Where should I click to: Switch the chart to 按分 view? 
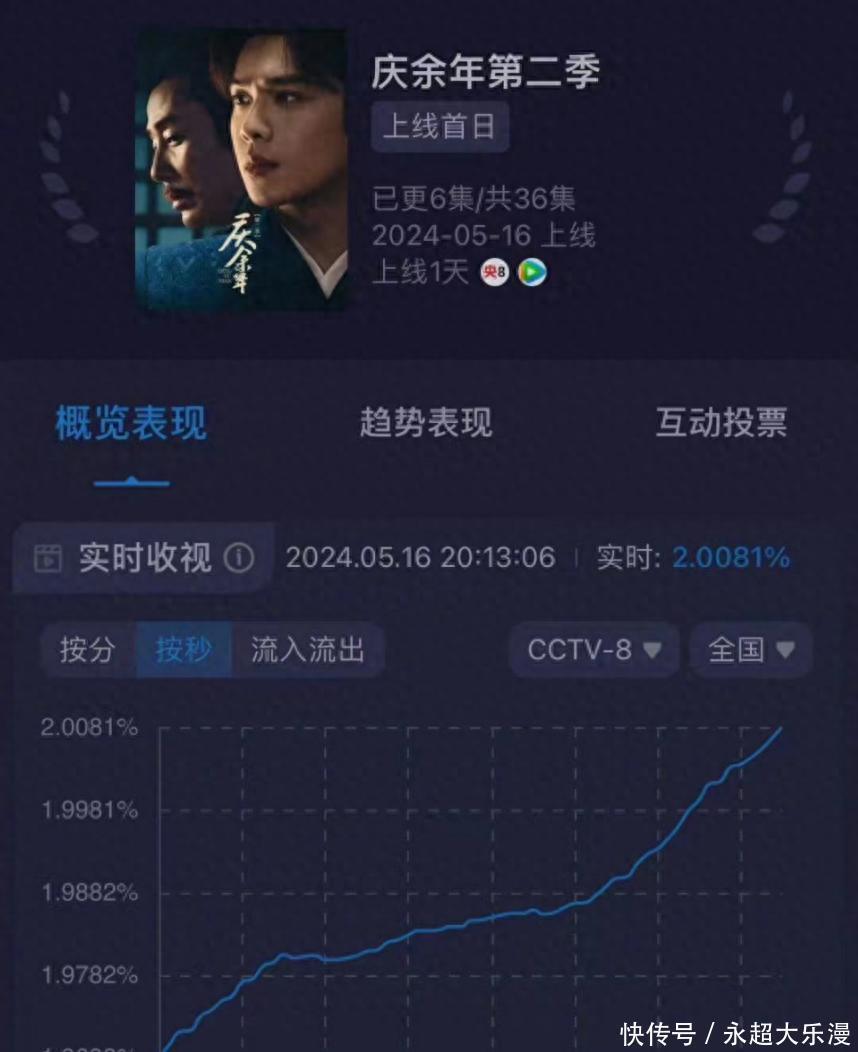tap(88, 650)
